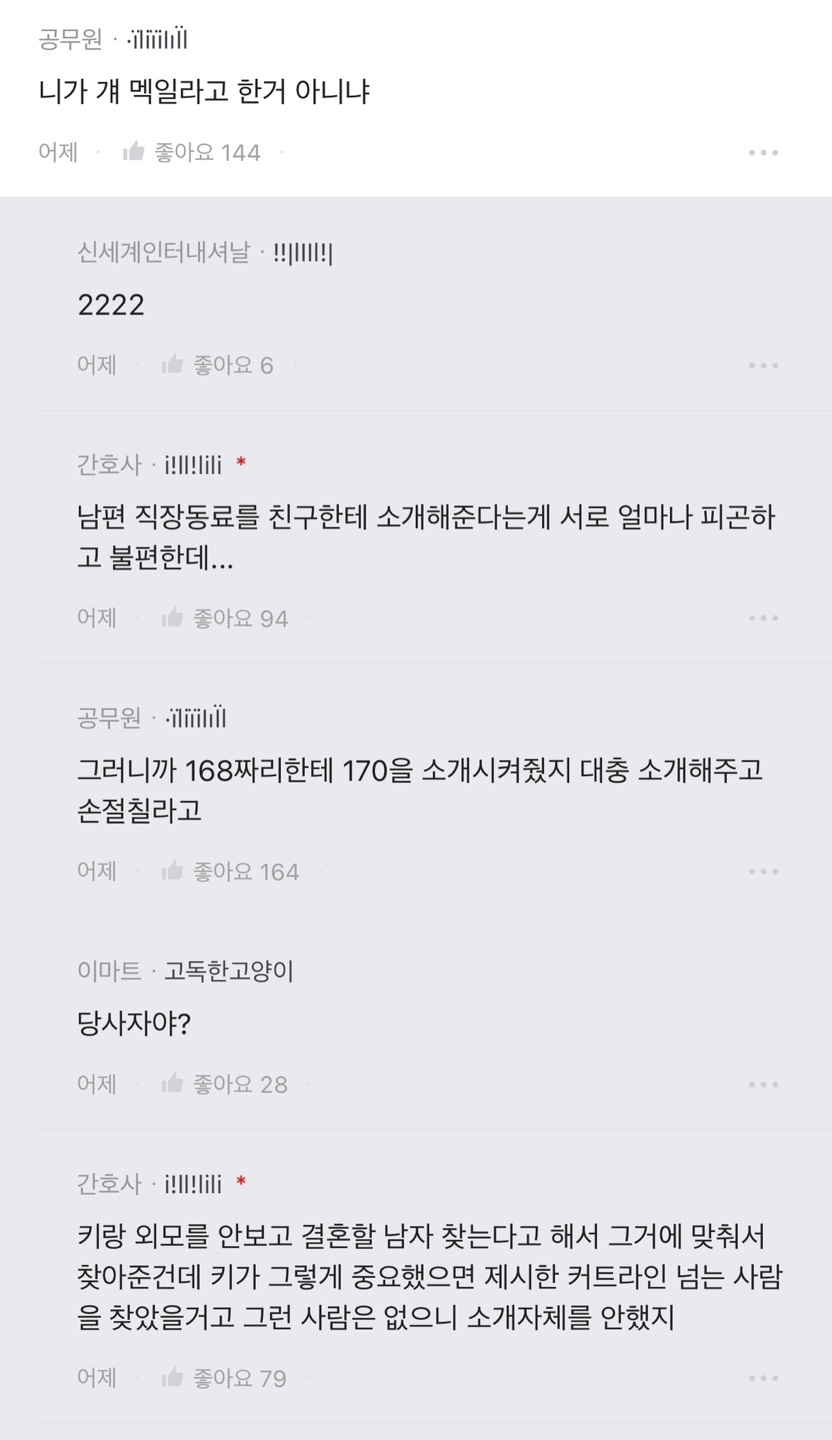Open more options for the '당사자야?' reply
The height and width of the screenshot is (1440, 832).
(763, 1084)
